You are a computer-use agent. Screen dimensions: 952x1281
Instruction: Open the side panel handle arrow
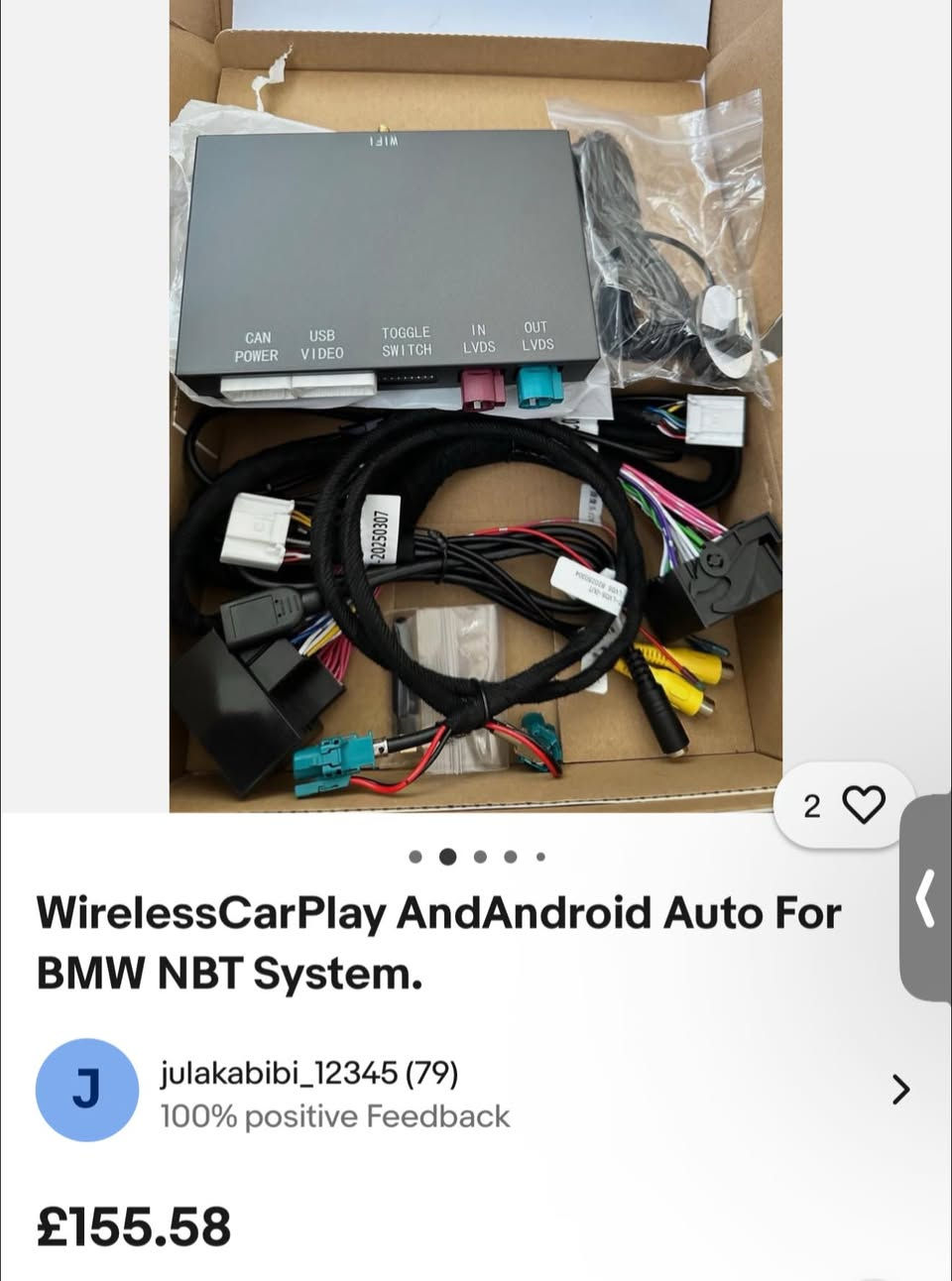(926, 898)
